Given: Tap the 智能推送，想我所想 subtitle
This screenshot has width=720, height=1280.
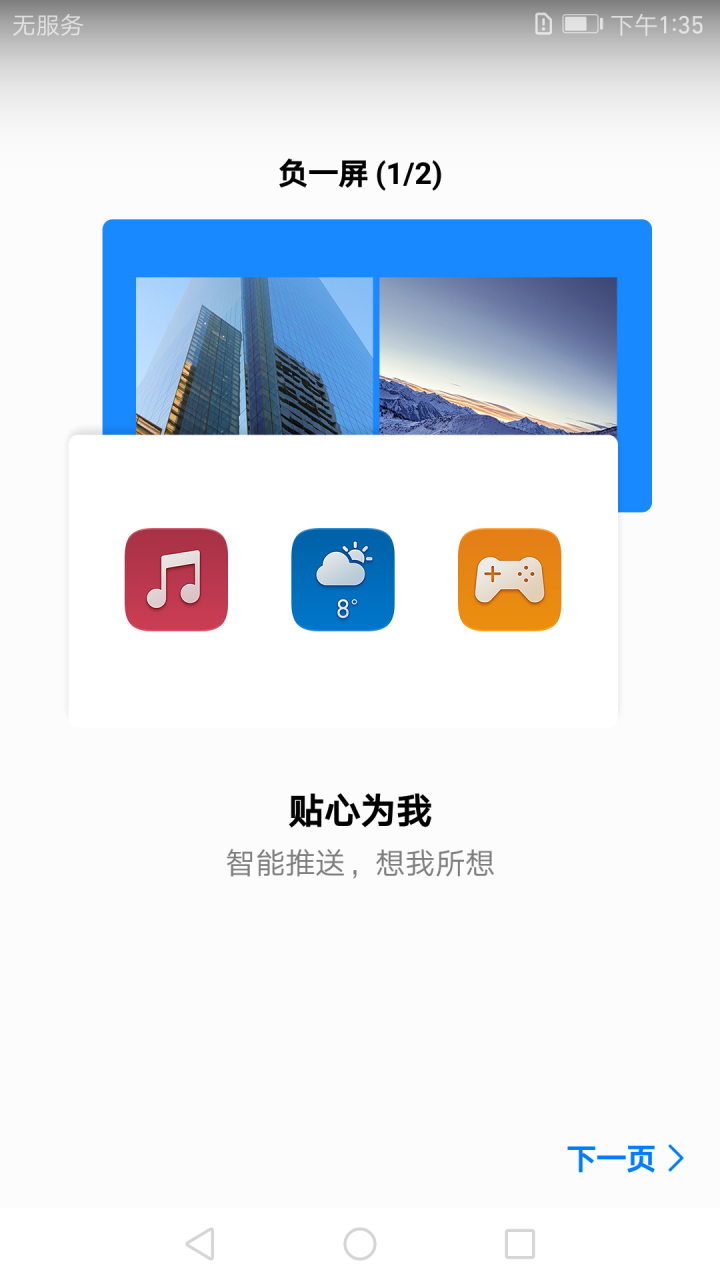Looking at the screenshot, I should click(x=360, y=864).
